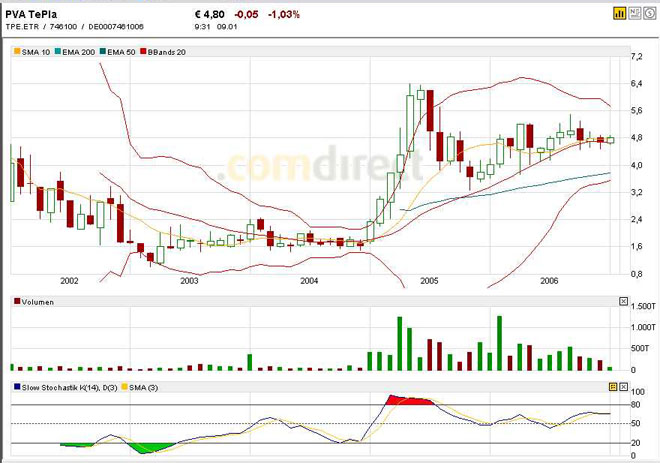The width and height of the screenshot is (660, 463).
Task: Close the Slow Stochastik panel
Action: click(x=623, y=386)
